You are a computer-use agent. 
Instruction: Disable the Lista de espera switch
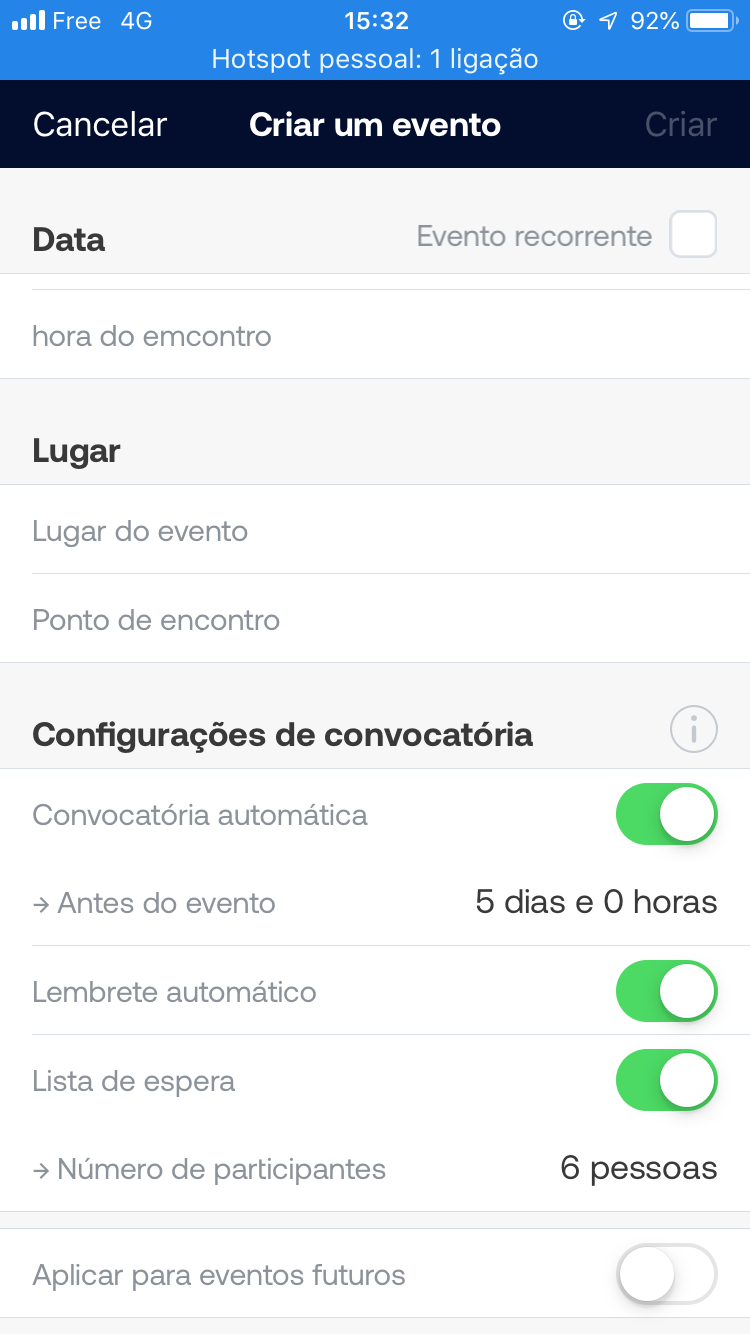(x=666, y=1080)
